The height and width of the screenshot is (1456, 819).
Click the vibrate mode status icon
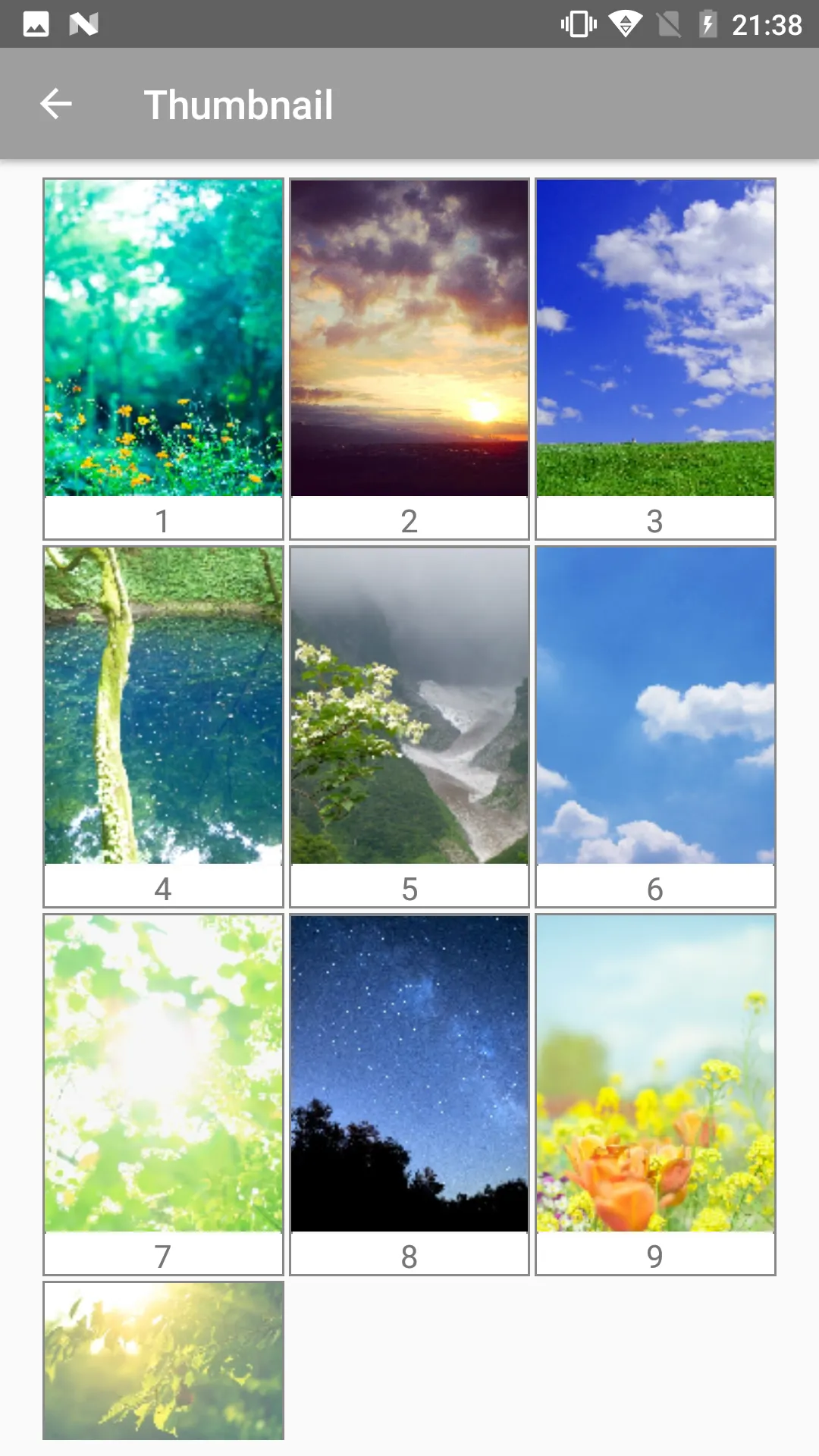pyautogui.click(x=576, y=25)
